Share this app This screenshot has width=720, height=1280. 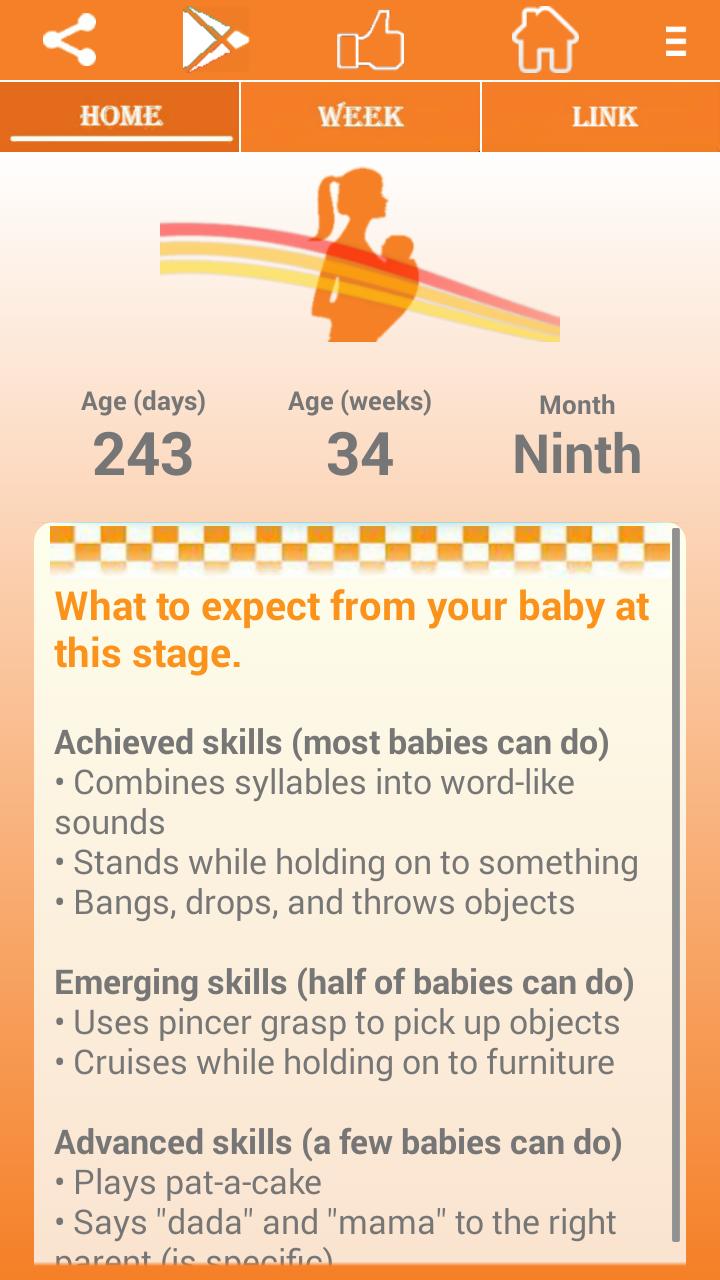70,40
